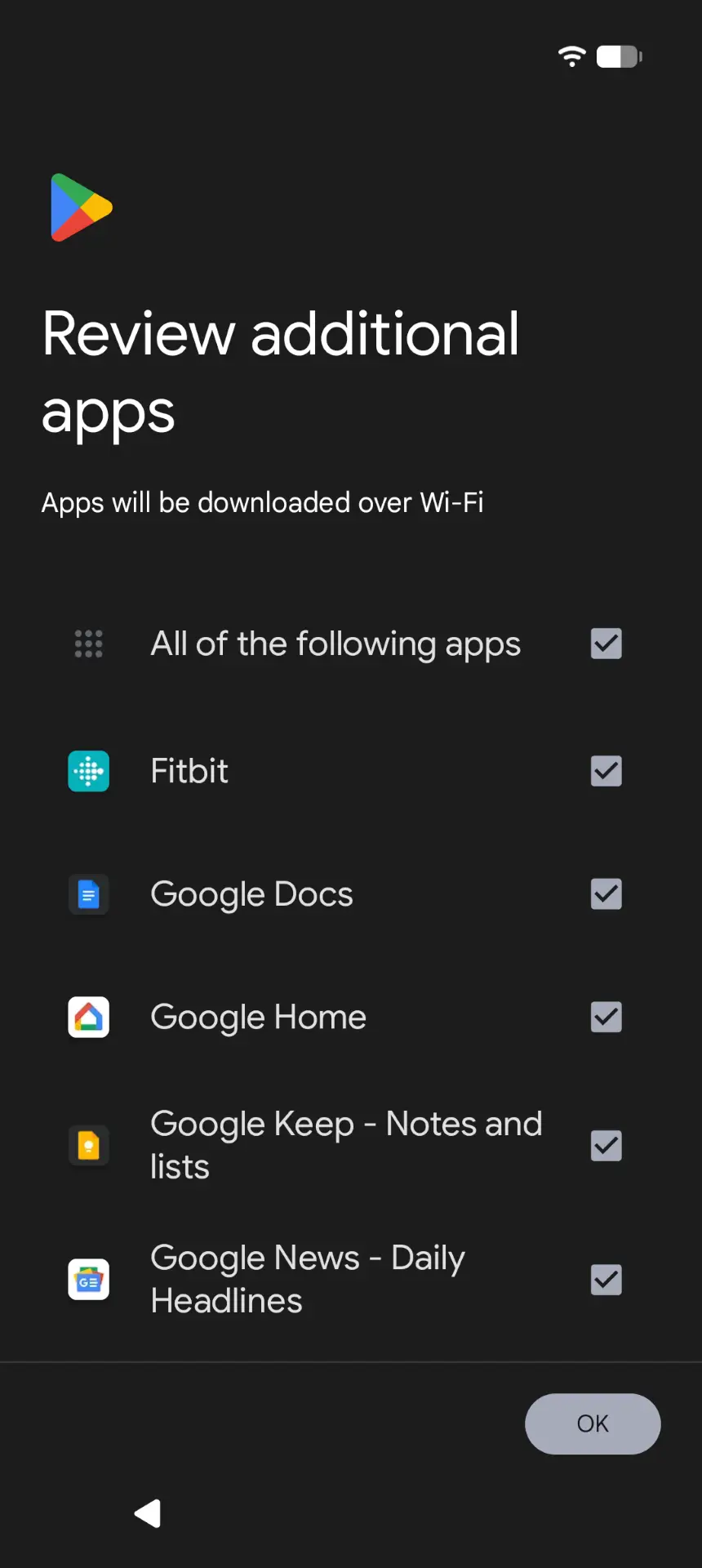Uncheck All of the following apps
Screen dimensions: 702x1568
point(606,644)
